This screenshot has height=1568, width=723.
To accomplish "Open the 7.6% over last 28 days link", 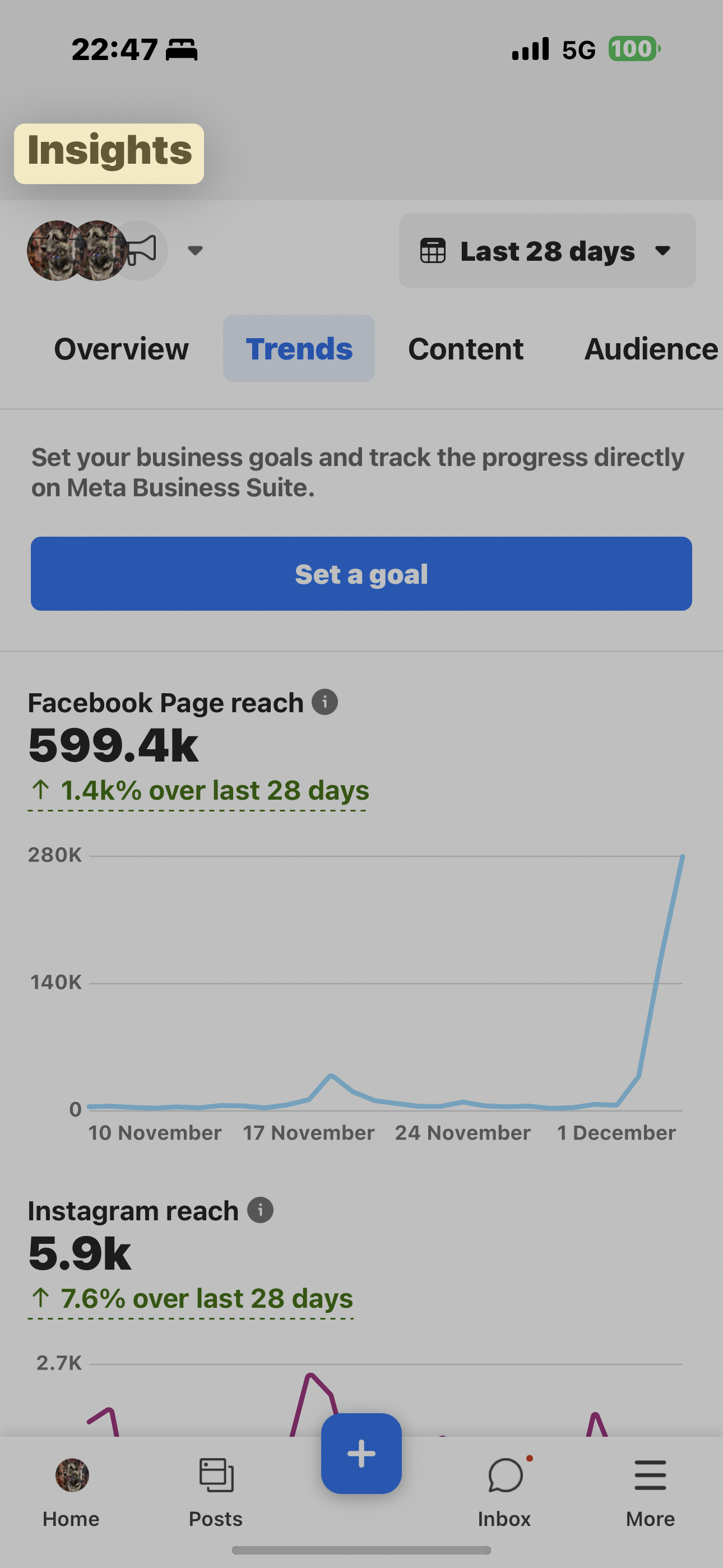I will (x=191, y=1299).
